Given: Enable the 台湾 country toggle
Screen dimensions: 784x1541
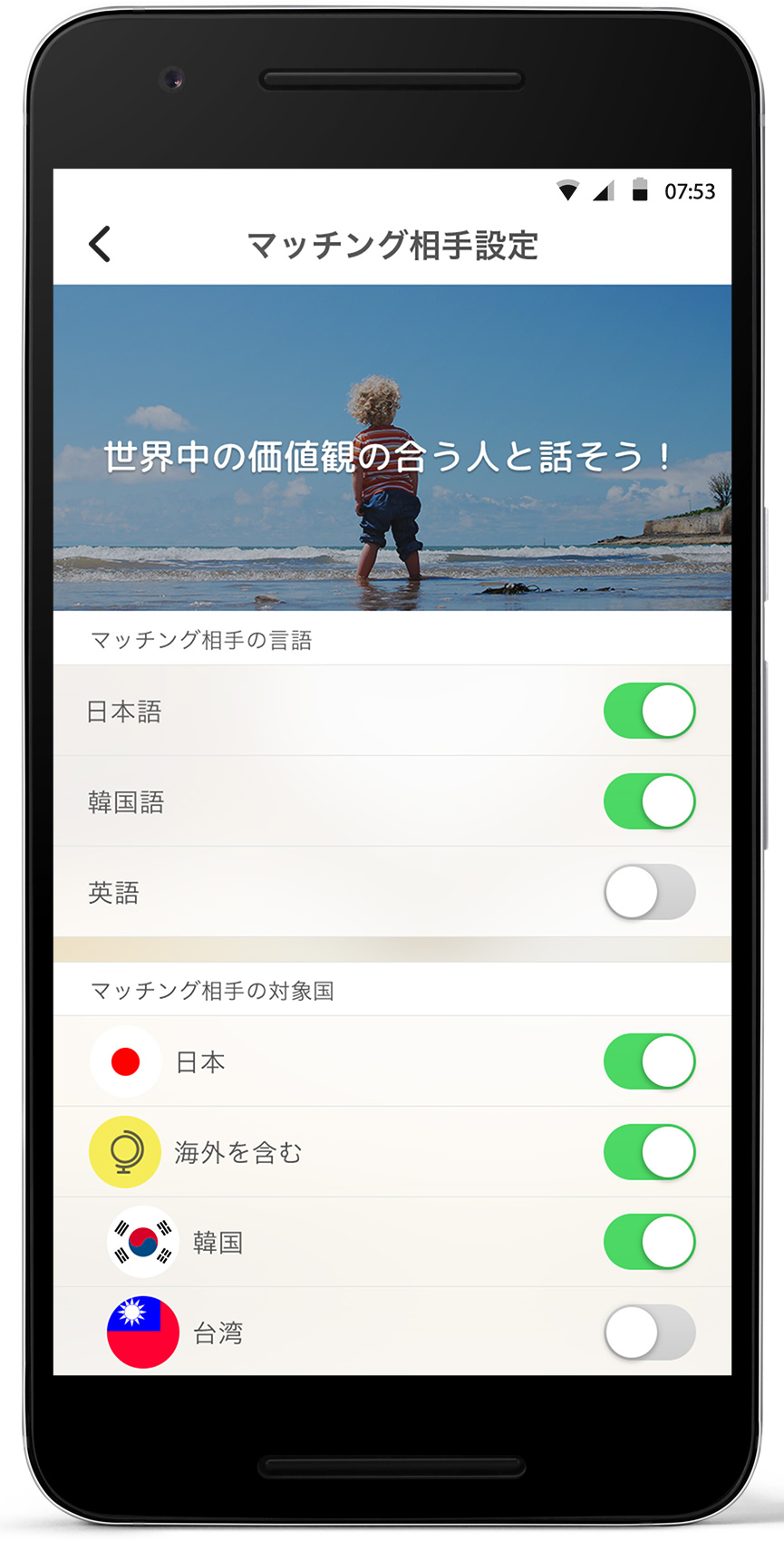Looking at the screenshot, I should click(x=650, y=1333).
